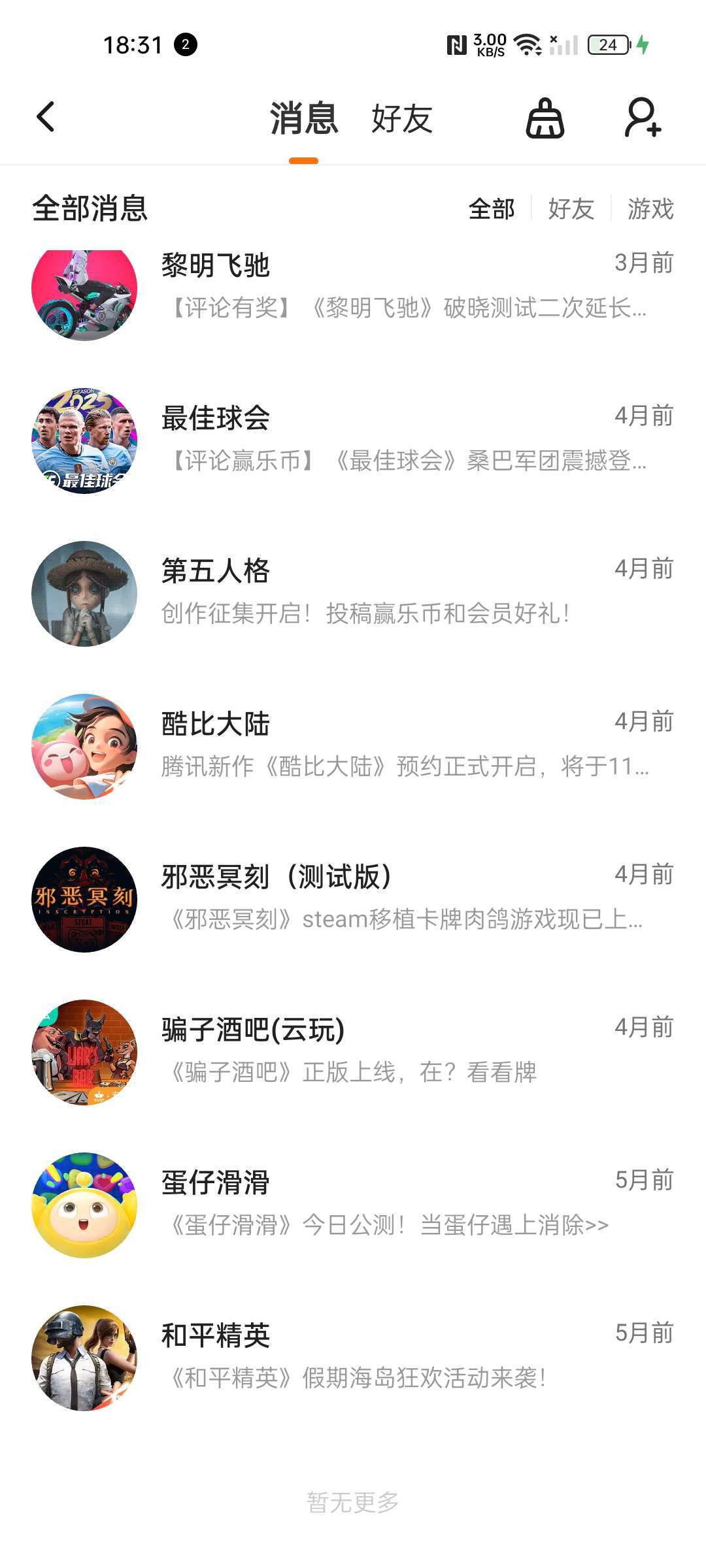Tap the add friend icon
Screen dimensions: 706x1568
643,118
